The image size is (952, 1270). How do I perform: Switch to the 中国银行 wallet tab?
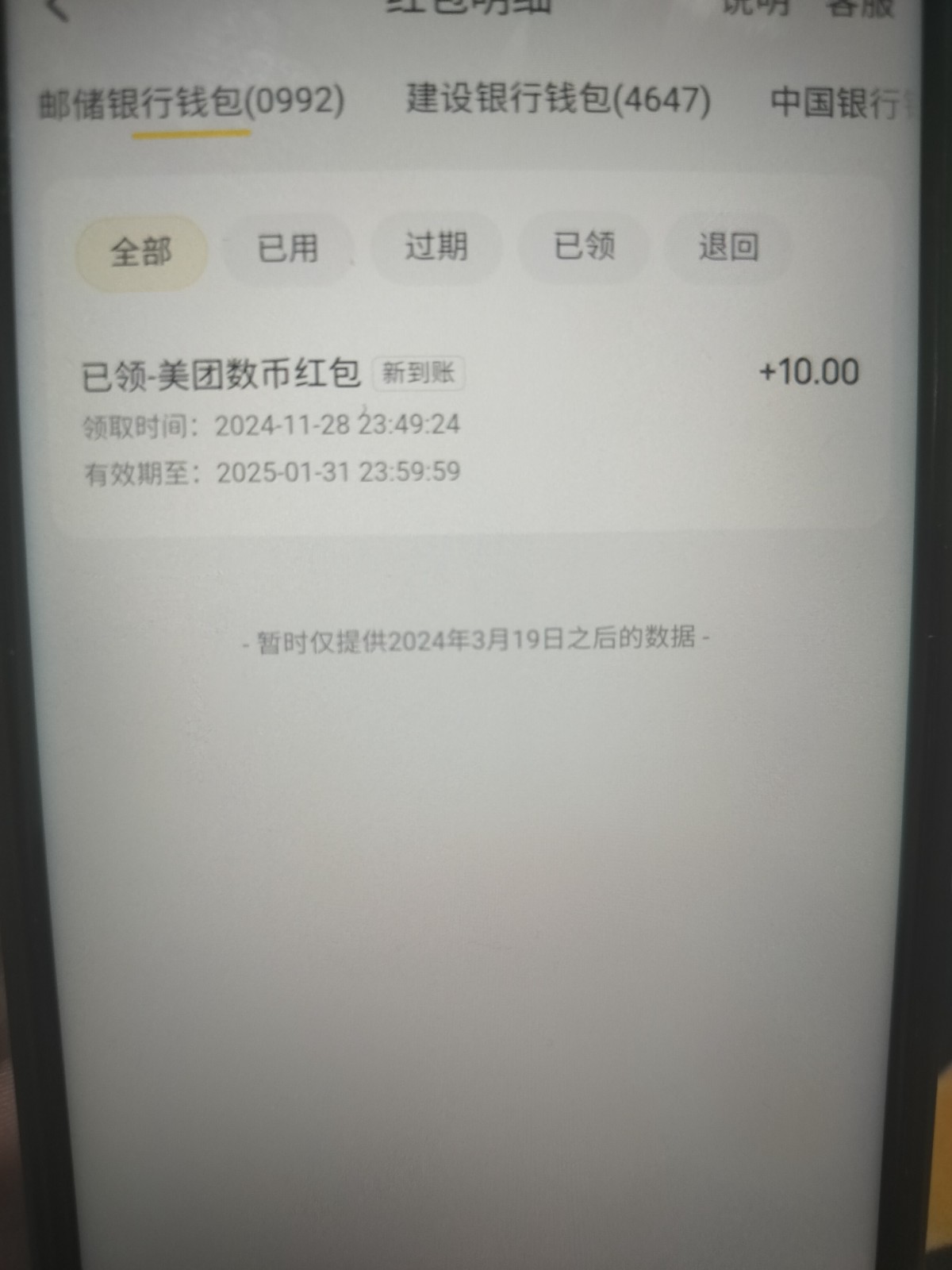coord(837,103)
